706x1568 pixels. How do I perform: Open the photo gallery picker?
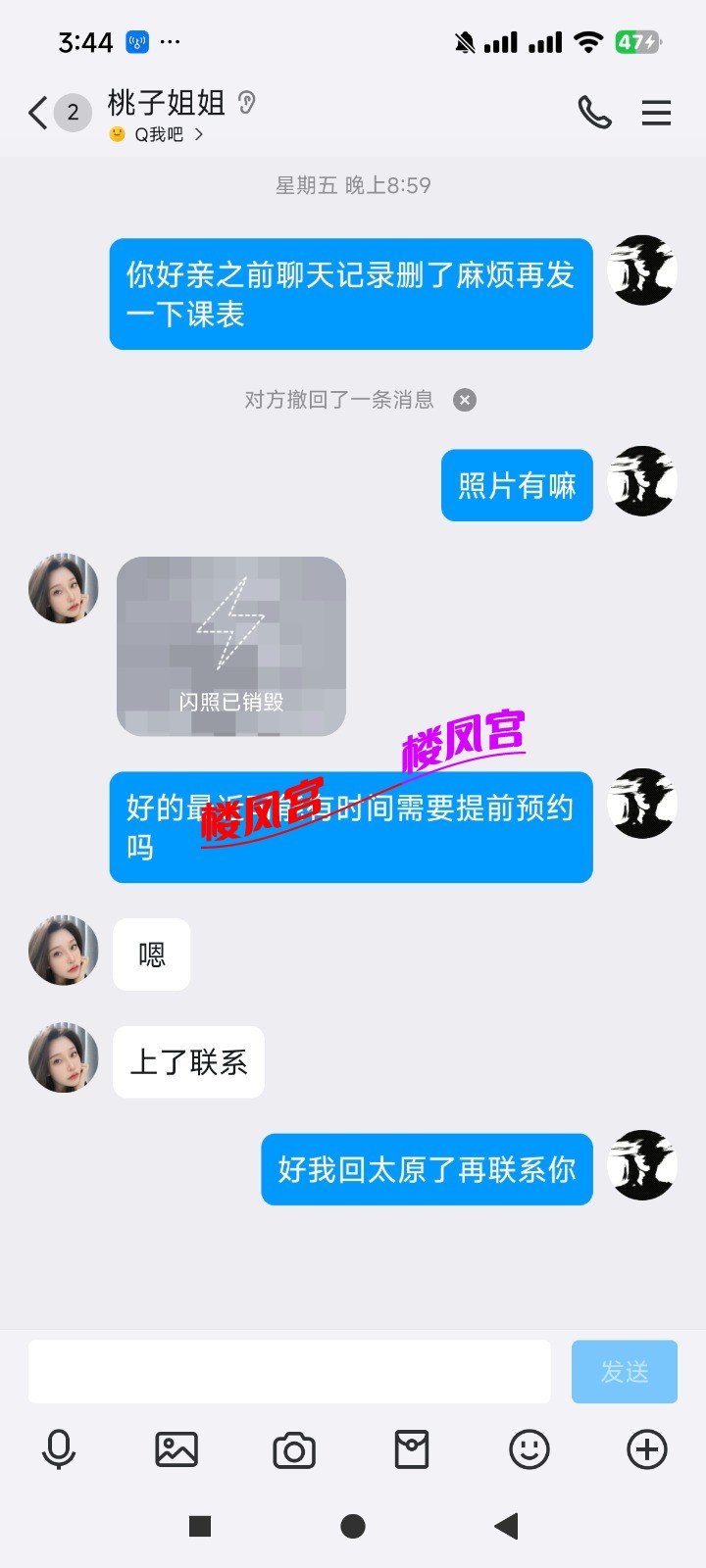click(176, 1449)
